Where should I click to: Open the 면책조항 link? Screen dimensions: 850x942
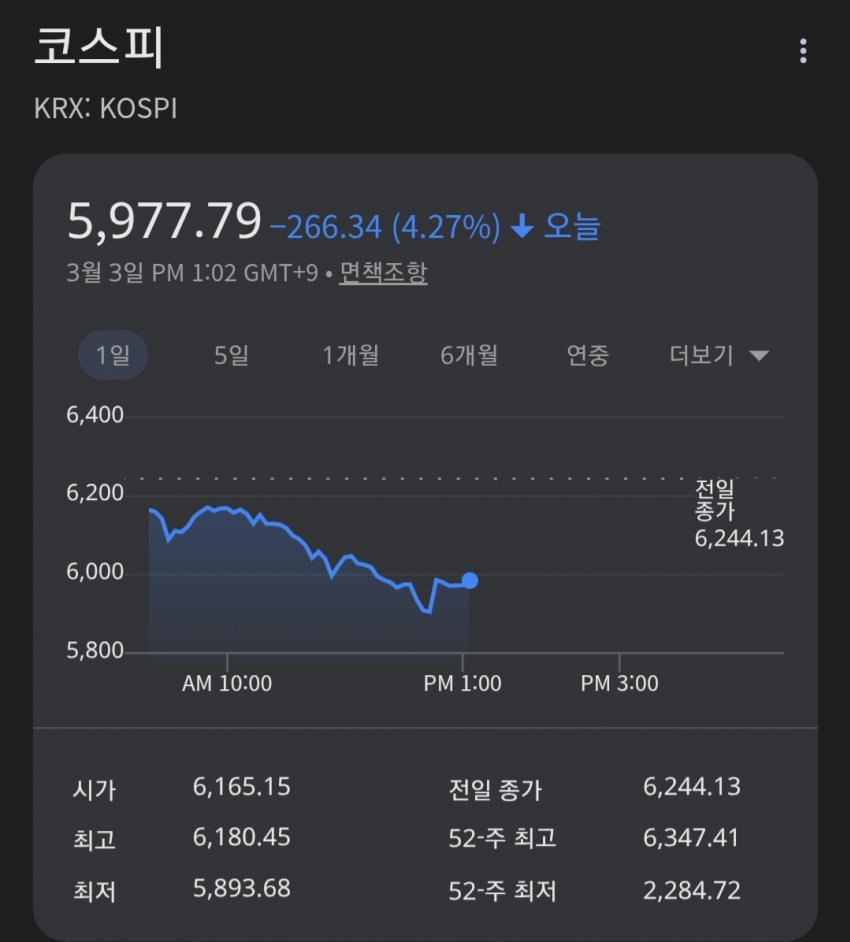click(x=383, y=273)
